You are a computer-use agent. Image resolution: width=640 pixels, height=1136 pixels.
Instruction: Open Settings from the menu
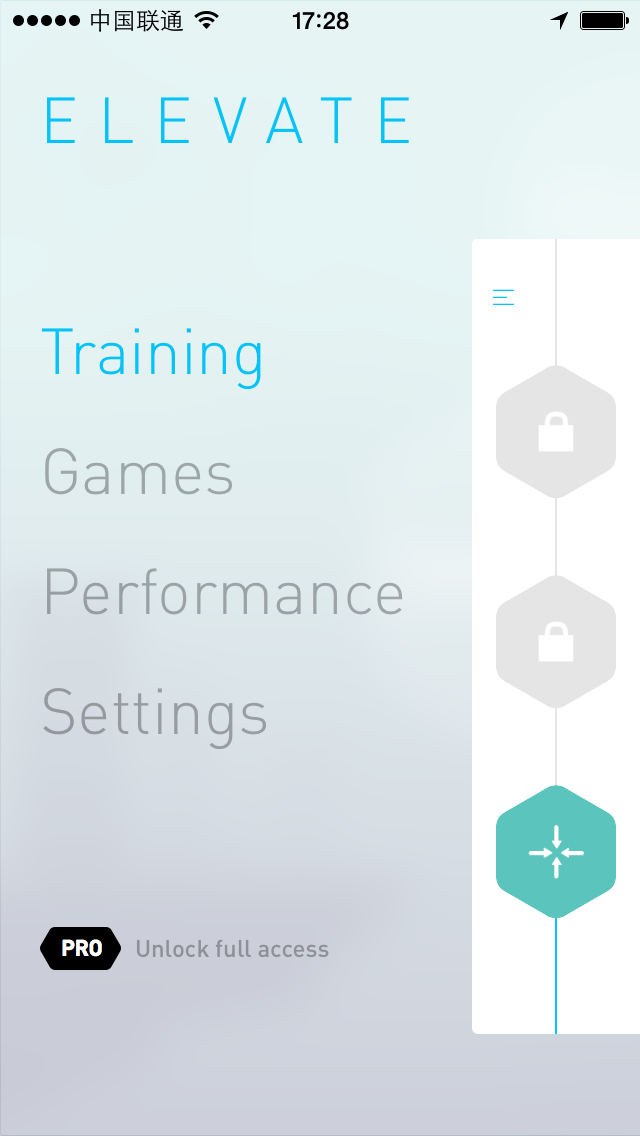click(x=155, y=713)
